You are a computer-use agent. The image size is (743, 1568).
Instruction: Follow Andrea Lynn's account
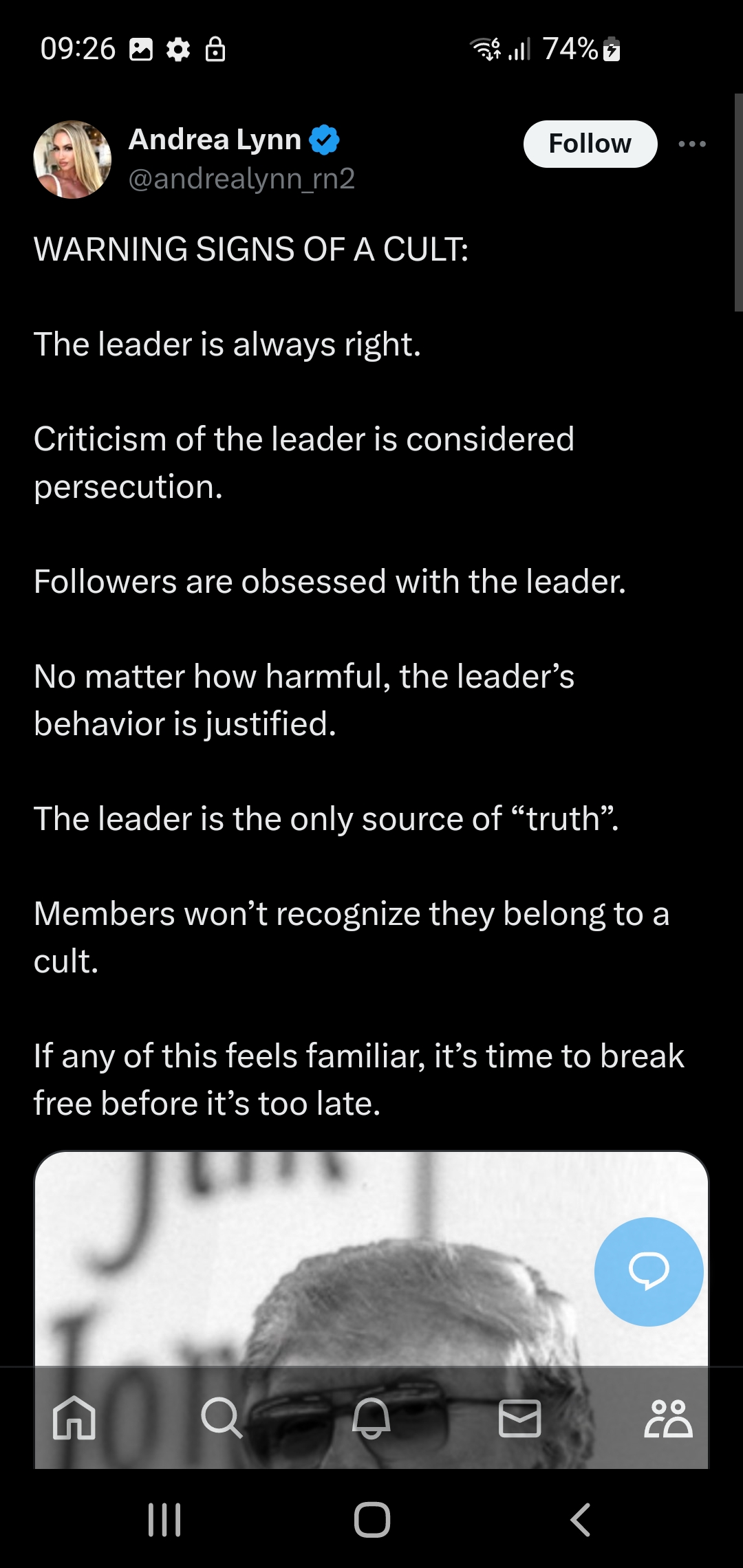(590, 144)
